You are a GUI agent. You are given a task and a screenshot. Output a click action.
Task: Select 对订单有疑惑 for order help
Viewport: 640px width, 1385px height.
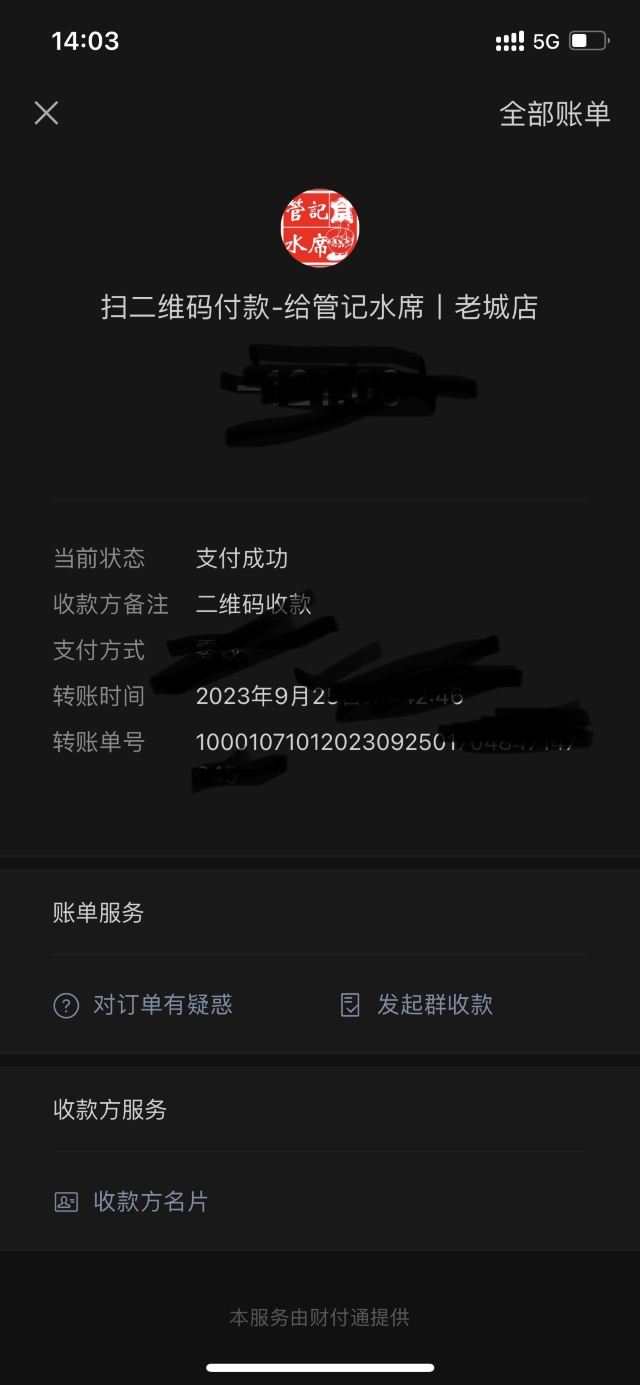click(x=143, y=1005)
